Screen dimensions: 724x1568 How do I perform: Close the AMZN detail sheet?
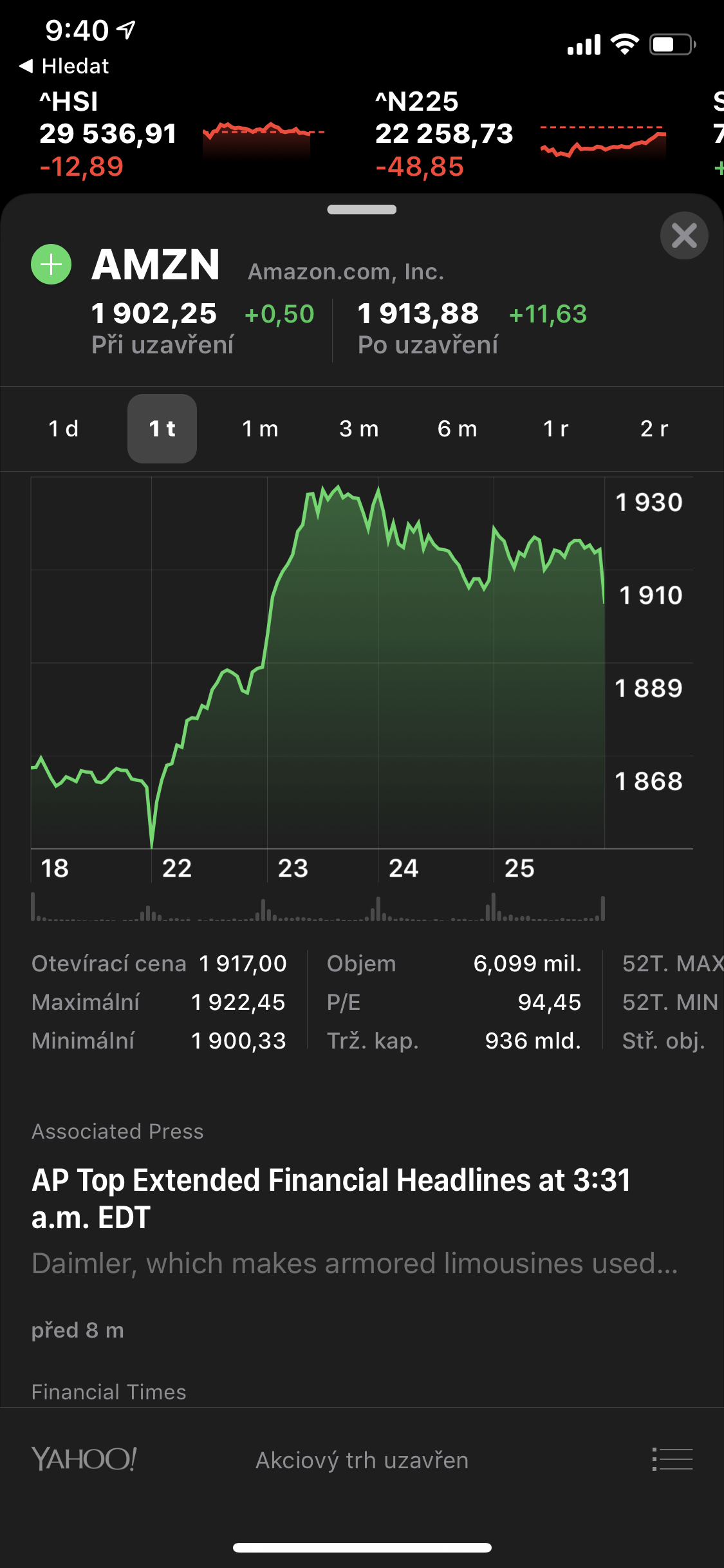click(x=684, y=236)
